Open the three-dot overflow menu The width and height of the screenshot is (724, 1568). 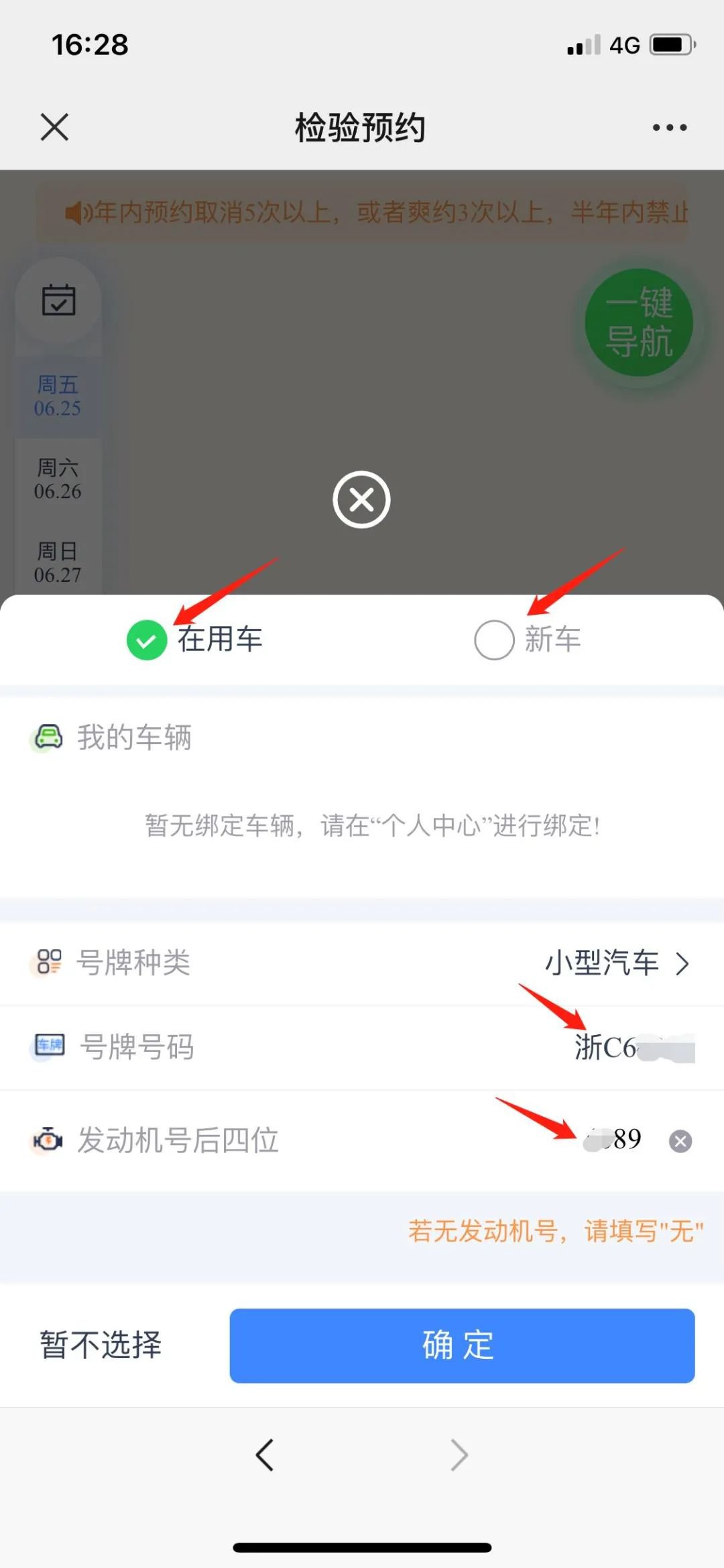point(670,127)
